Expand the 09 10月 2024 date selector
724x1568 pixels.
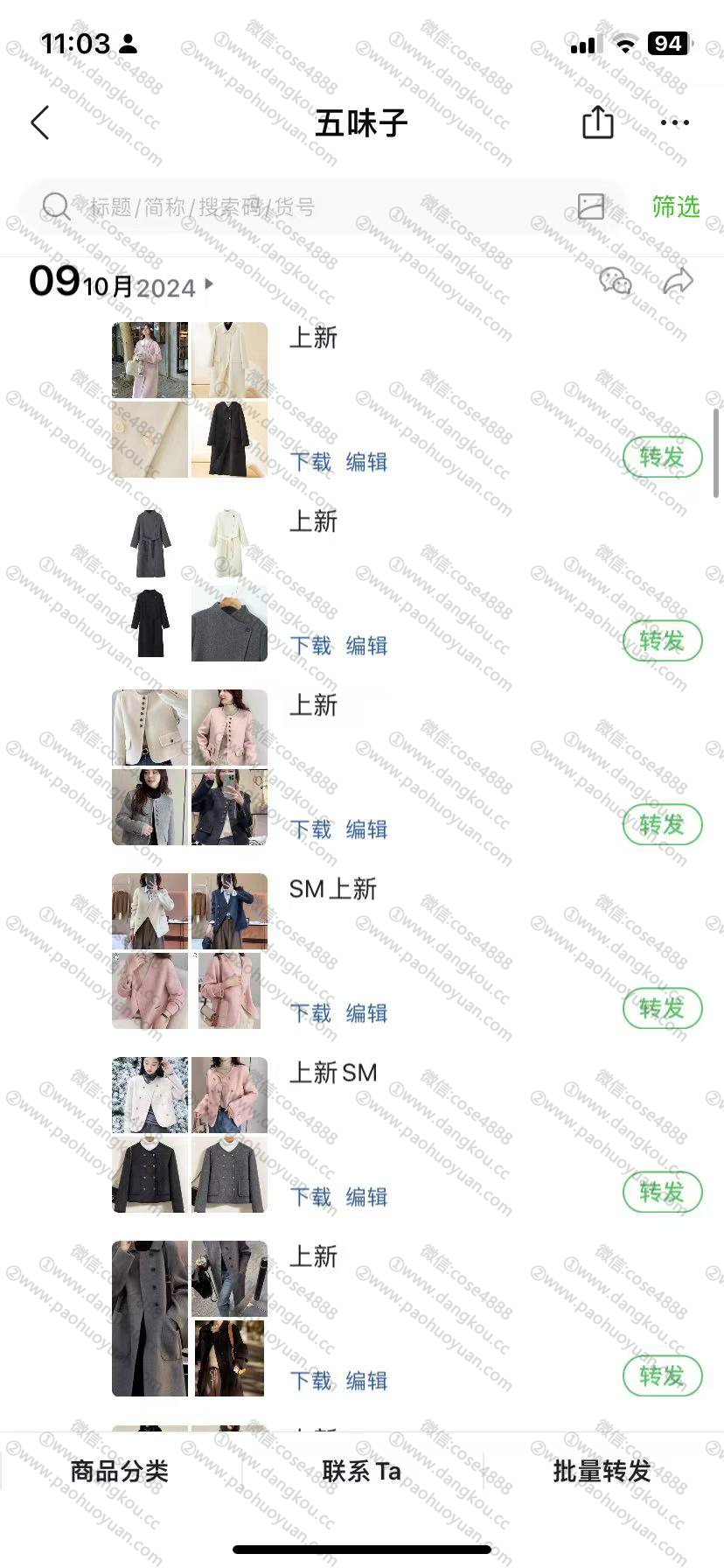coord(121,283)
